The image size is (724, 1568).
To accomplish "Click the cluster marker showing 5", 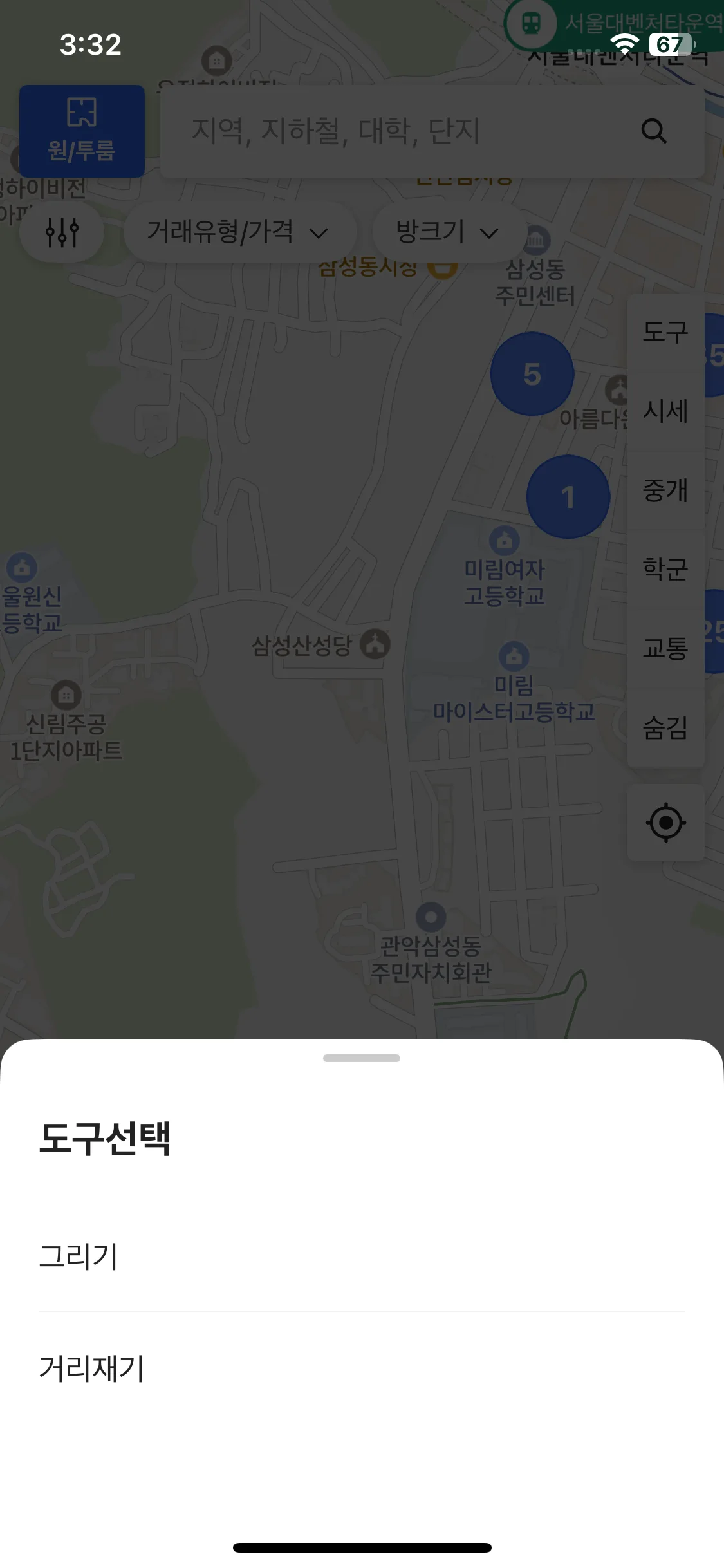I will point(532,374).
